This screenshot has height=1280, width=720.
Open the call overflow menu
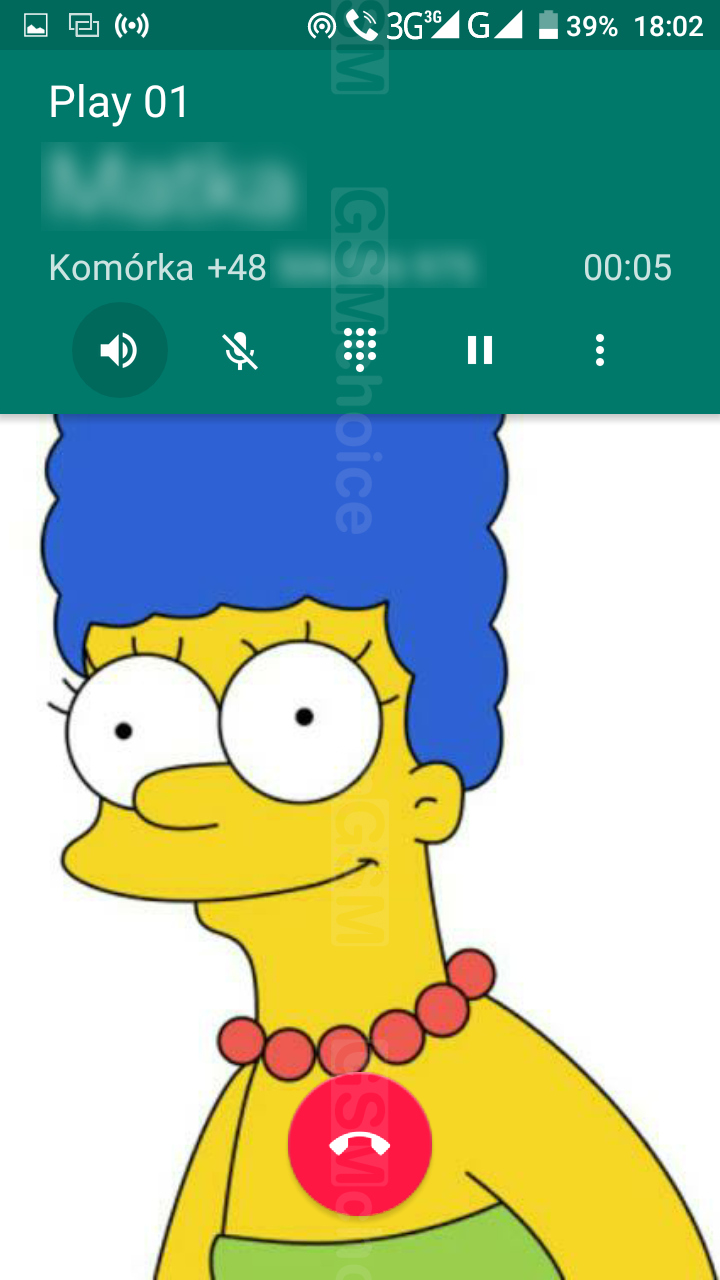pyautogui.click(x=600, y=350)
